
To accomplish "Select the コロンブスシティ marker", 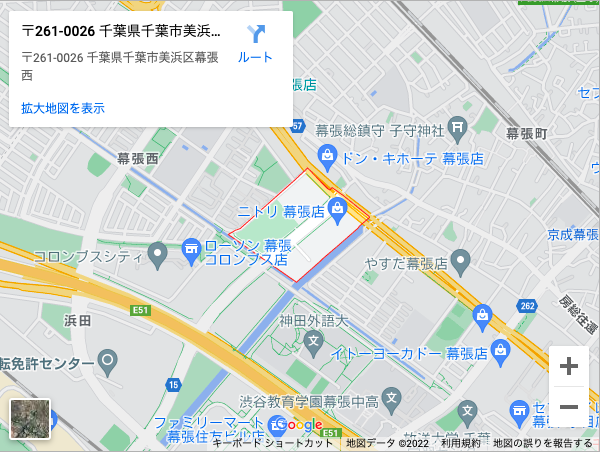I will (x=157, y=253).
